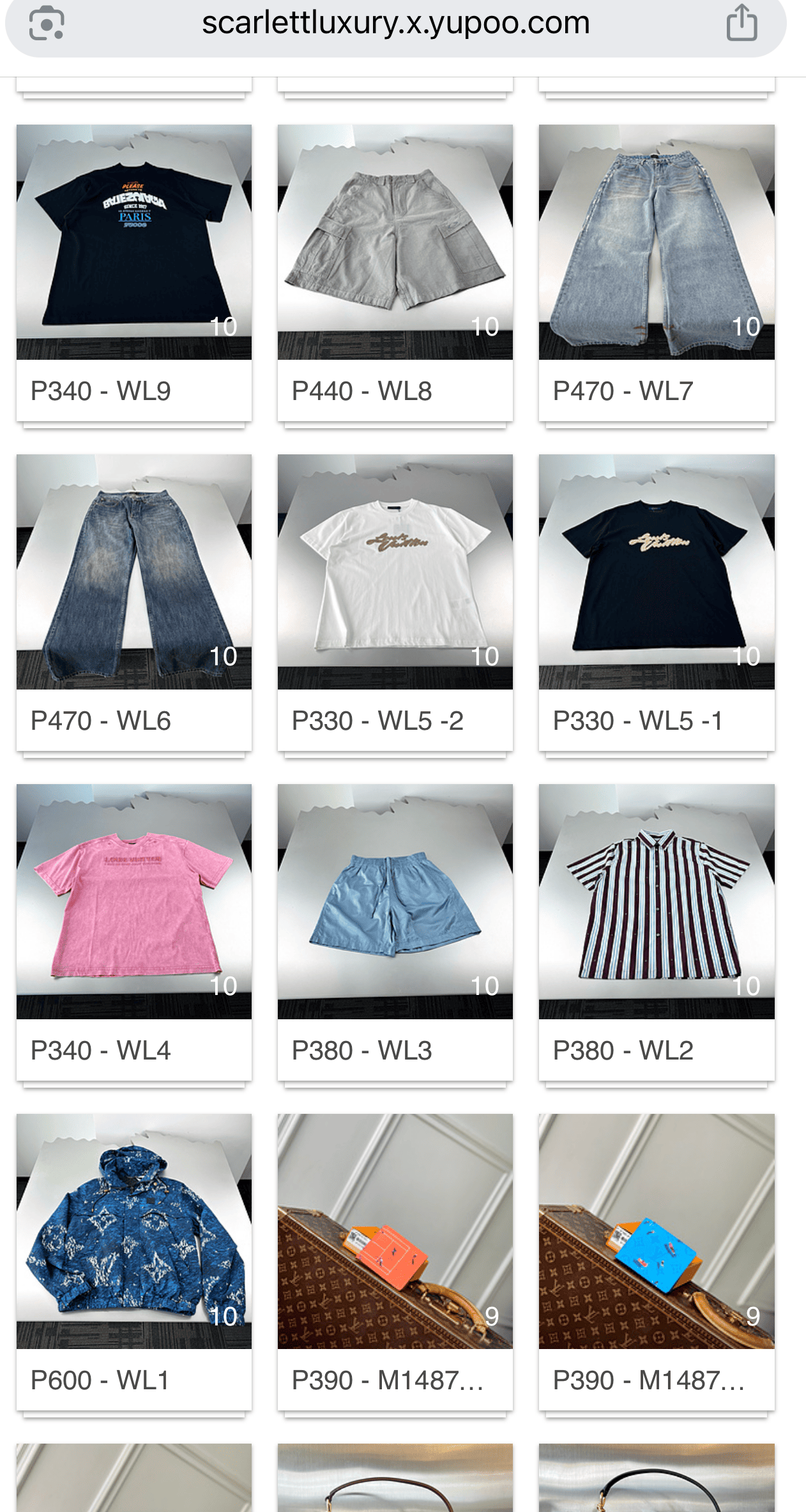Open album P380 - WL2 striped shirt

point(657,902)
